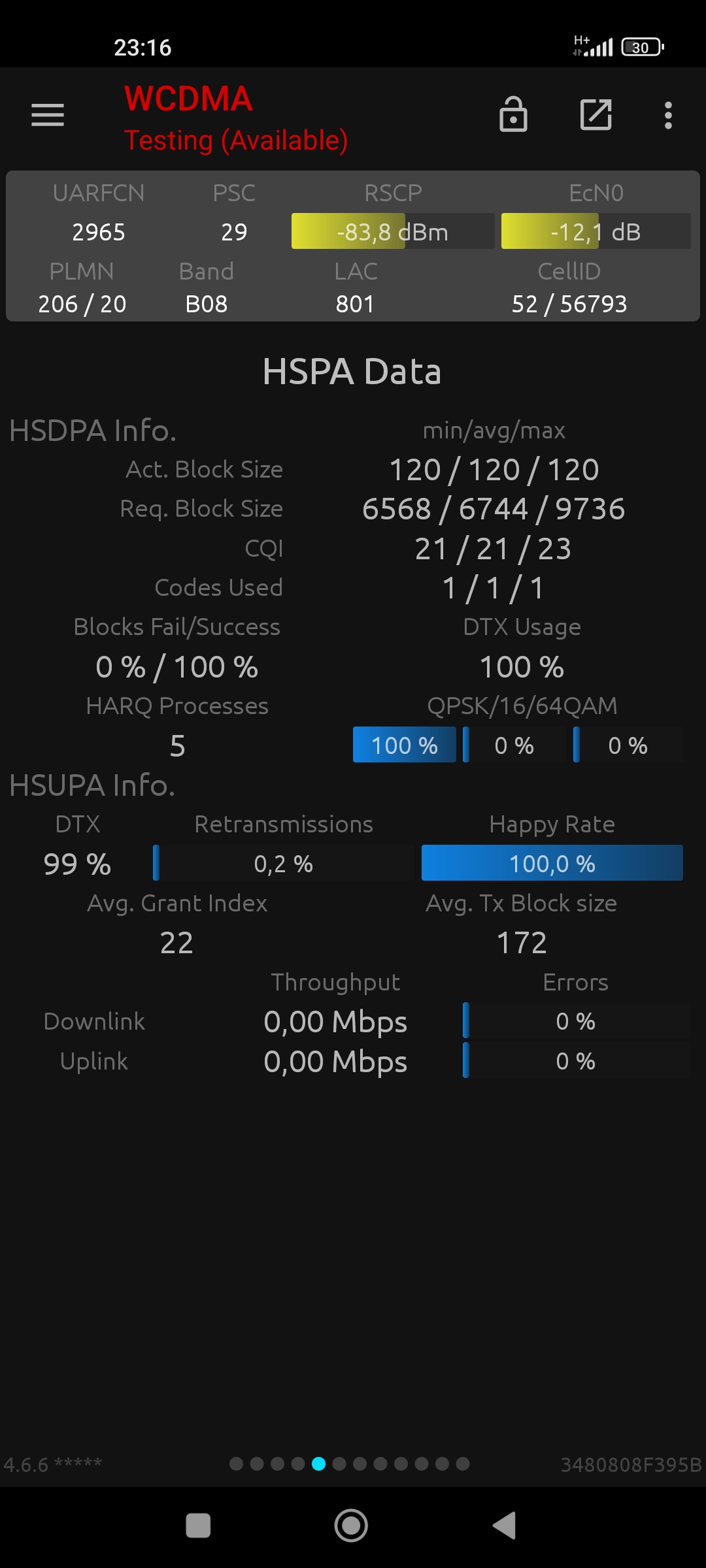
Task: Go back with system back button
Action: tap(504, 1526)
